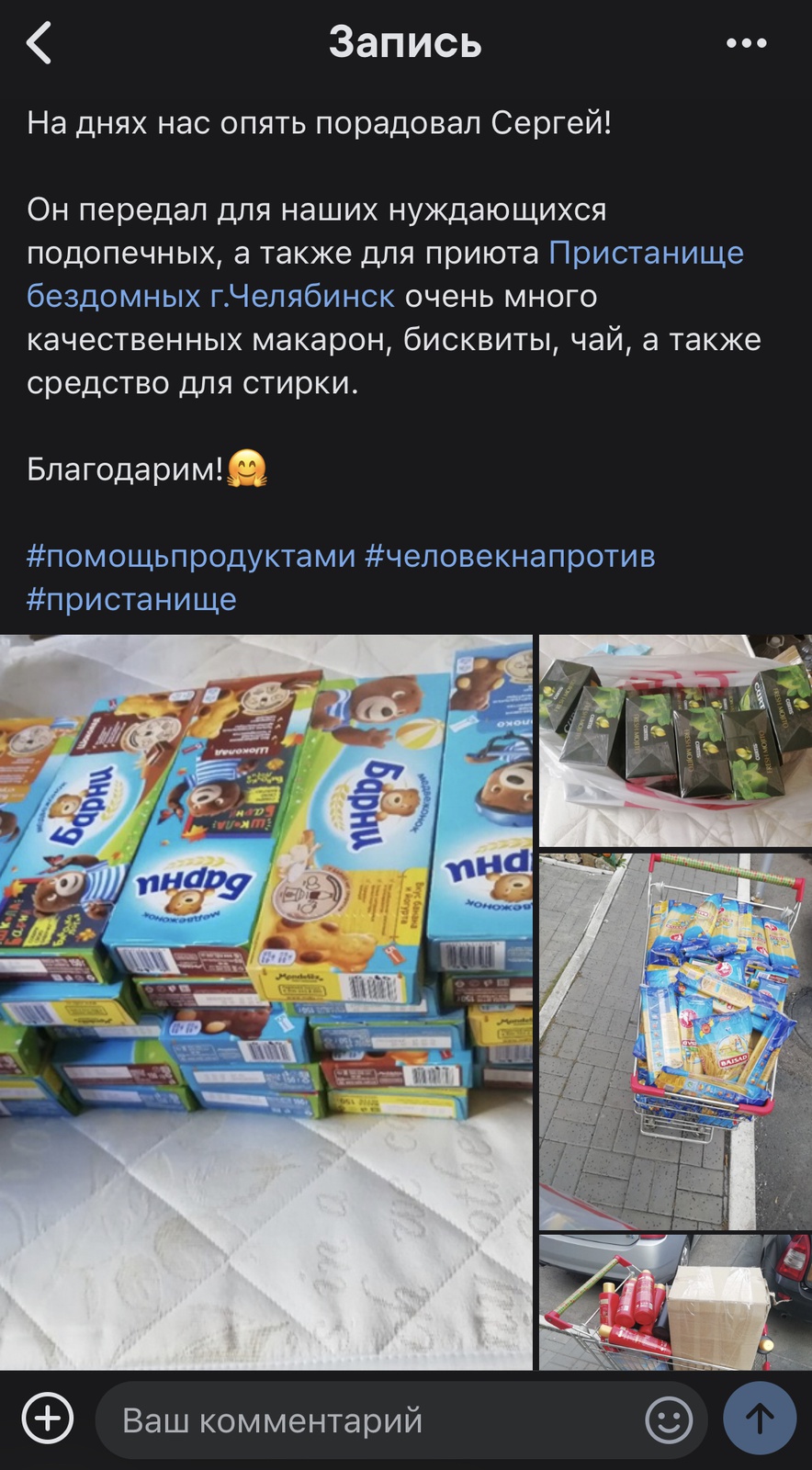Open the emoji picker in the comment field
This screenshot has width=812, height=1470.
click(669, 1420)
